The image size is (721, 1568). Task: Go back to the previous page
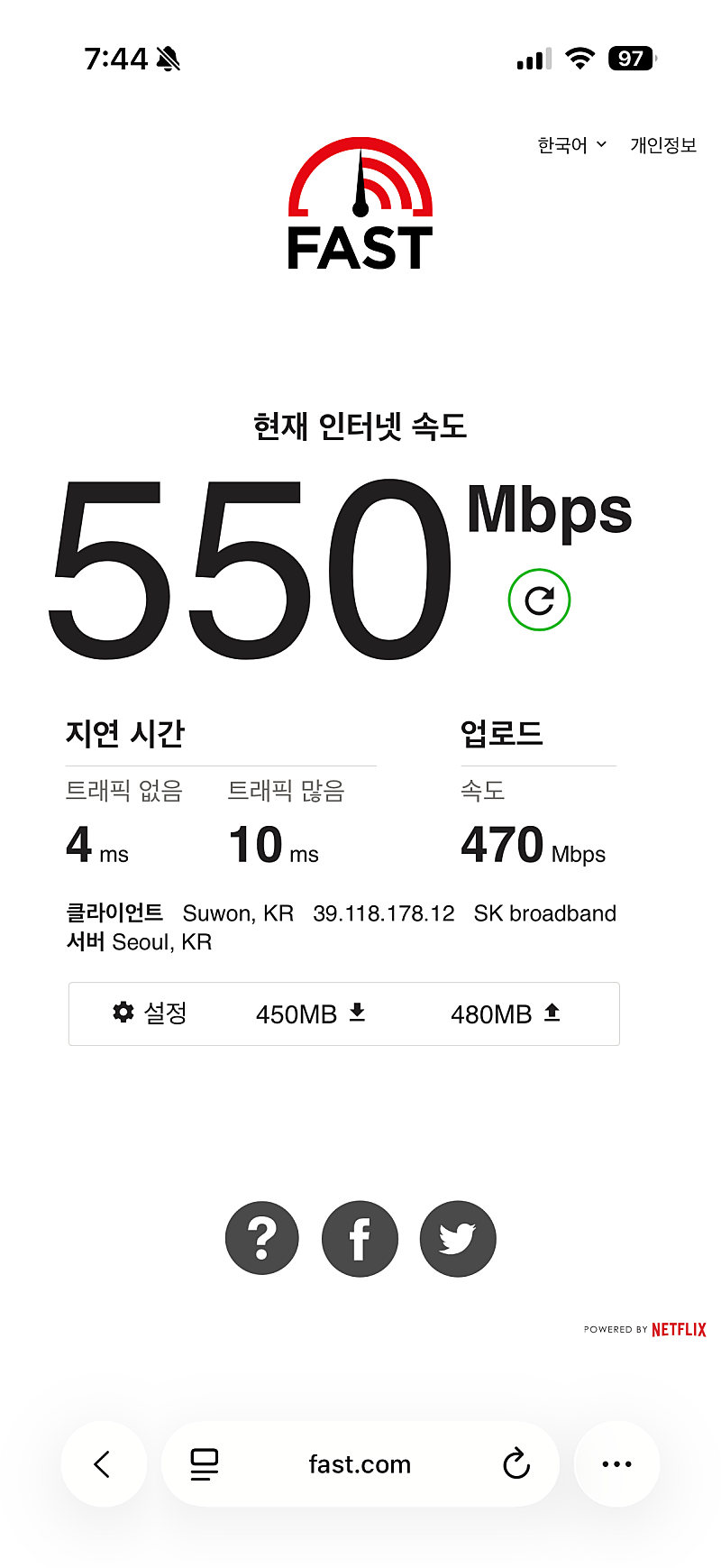pos(103,1464)
